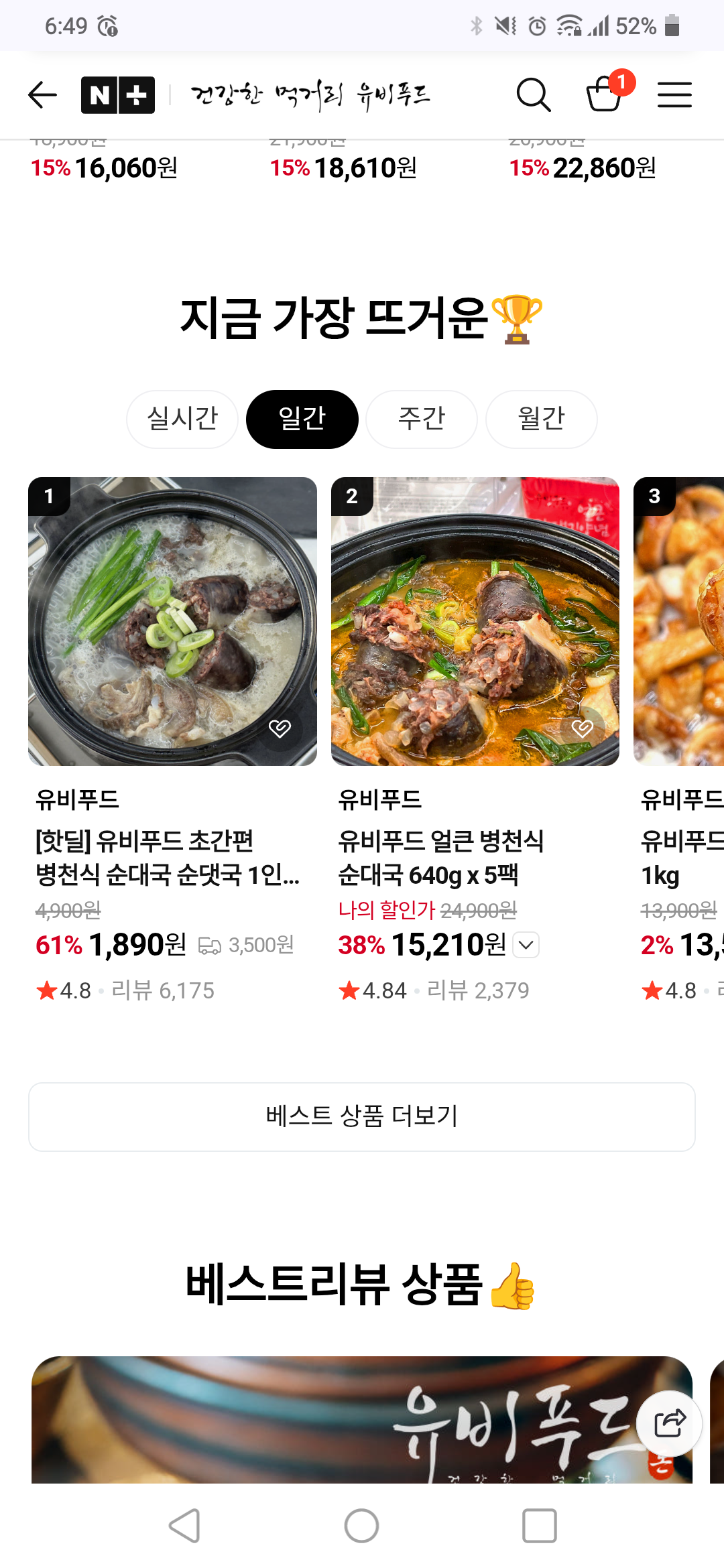The image size is (724, 1568).
Task: Like the 핫딜 초간편 순대국 product
Action: coord(280,728)
